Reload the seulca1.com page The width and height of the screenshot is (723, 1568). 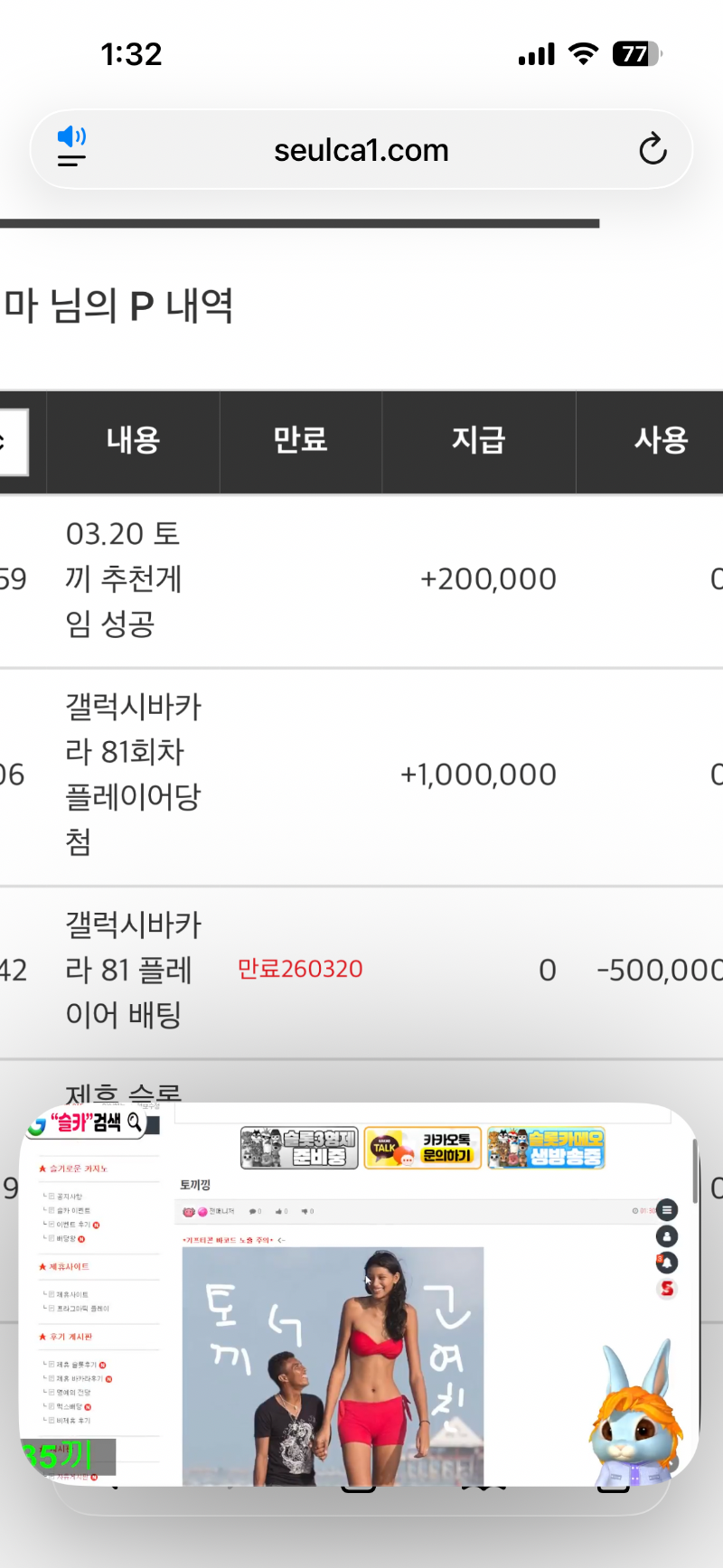[652, 149]
